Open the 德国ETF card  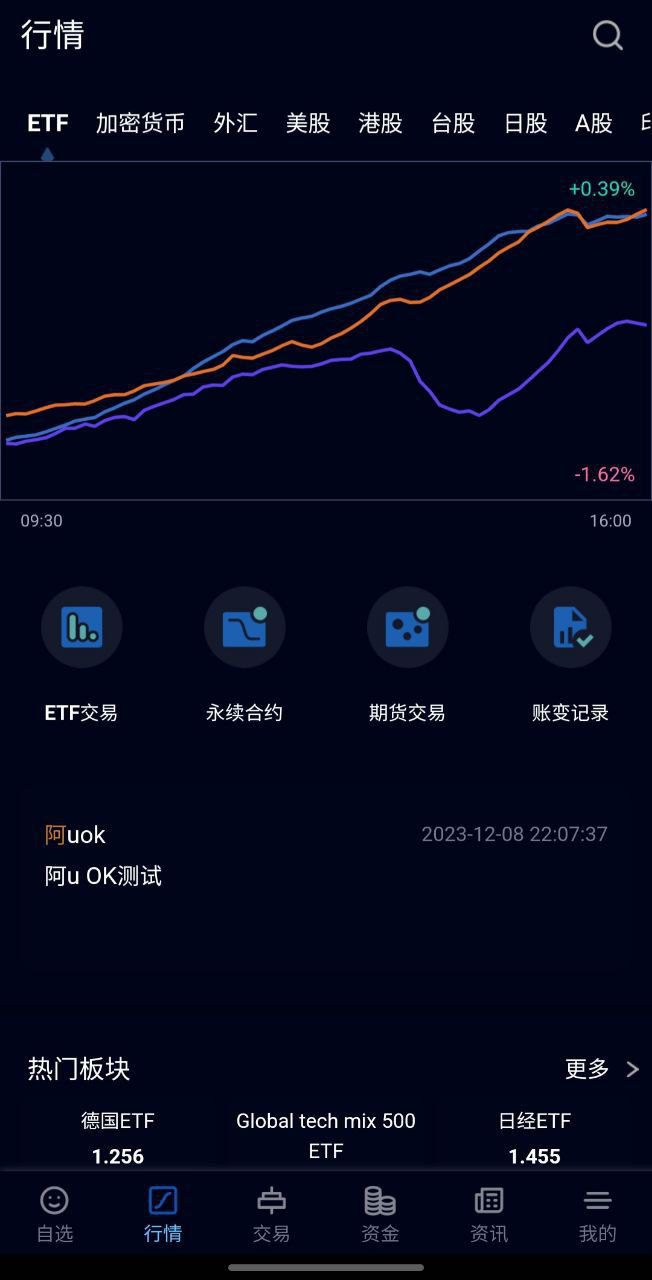click(x=118, y=1137)
